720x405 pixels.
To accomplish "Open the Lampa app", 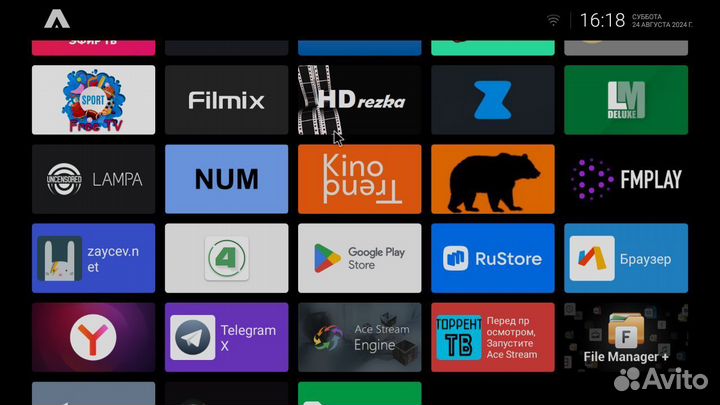I will tap(93, 179).
